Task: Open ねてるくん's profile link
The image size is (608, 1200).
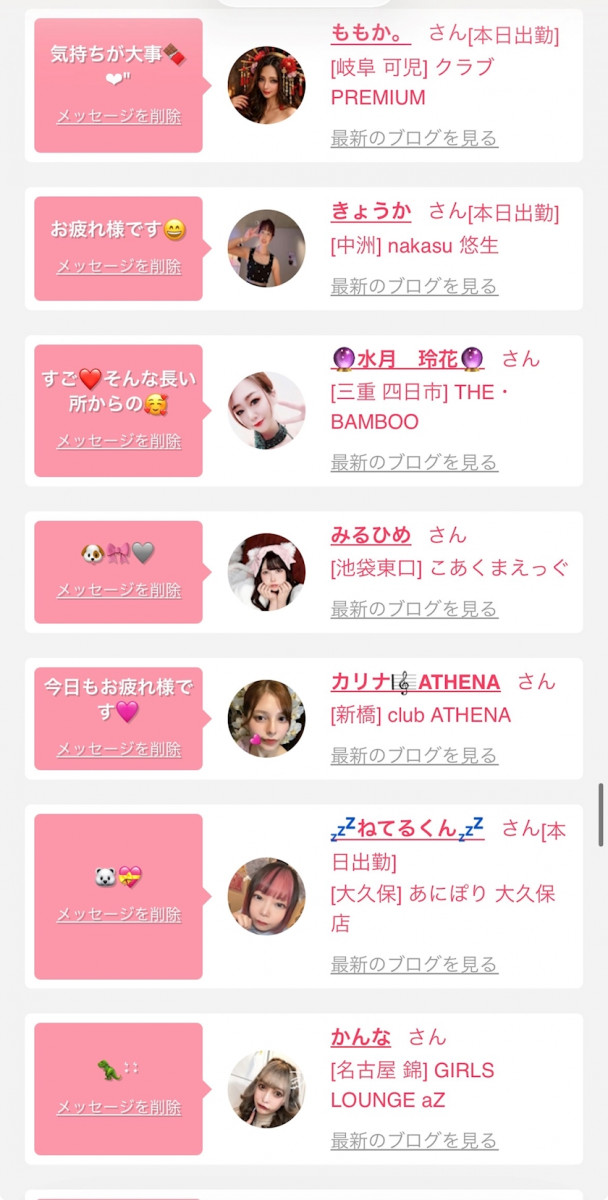Action: (408, 828)
